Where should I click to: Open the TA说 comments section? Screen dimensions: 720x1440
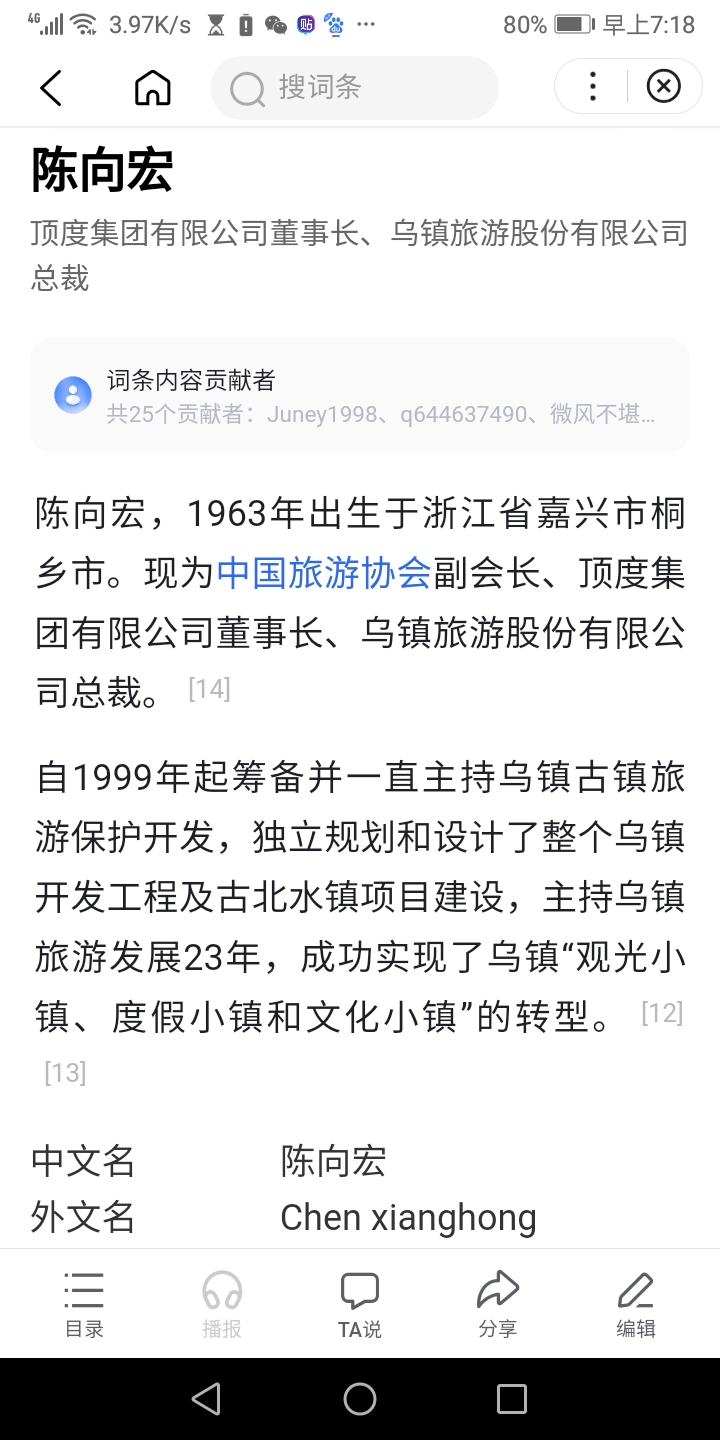click(360, 1304)
